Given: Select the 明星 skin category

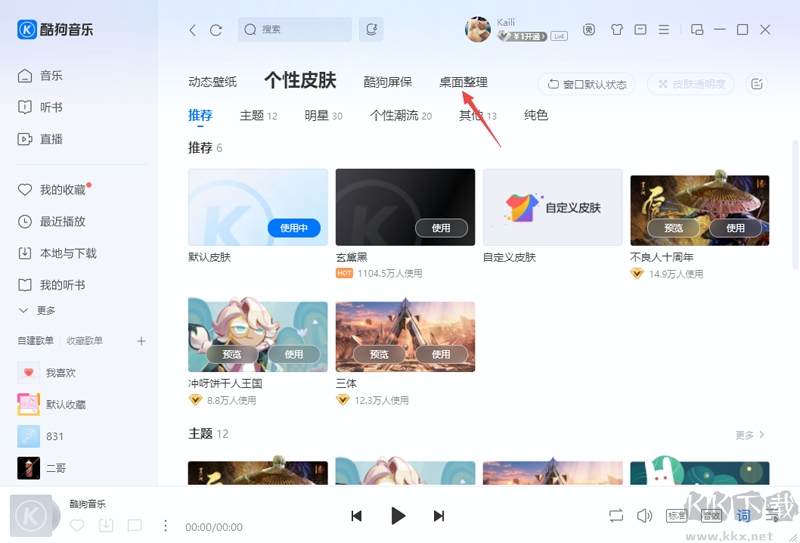Looking at the screenshot, I should click(x=316, y=116).
